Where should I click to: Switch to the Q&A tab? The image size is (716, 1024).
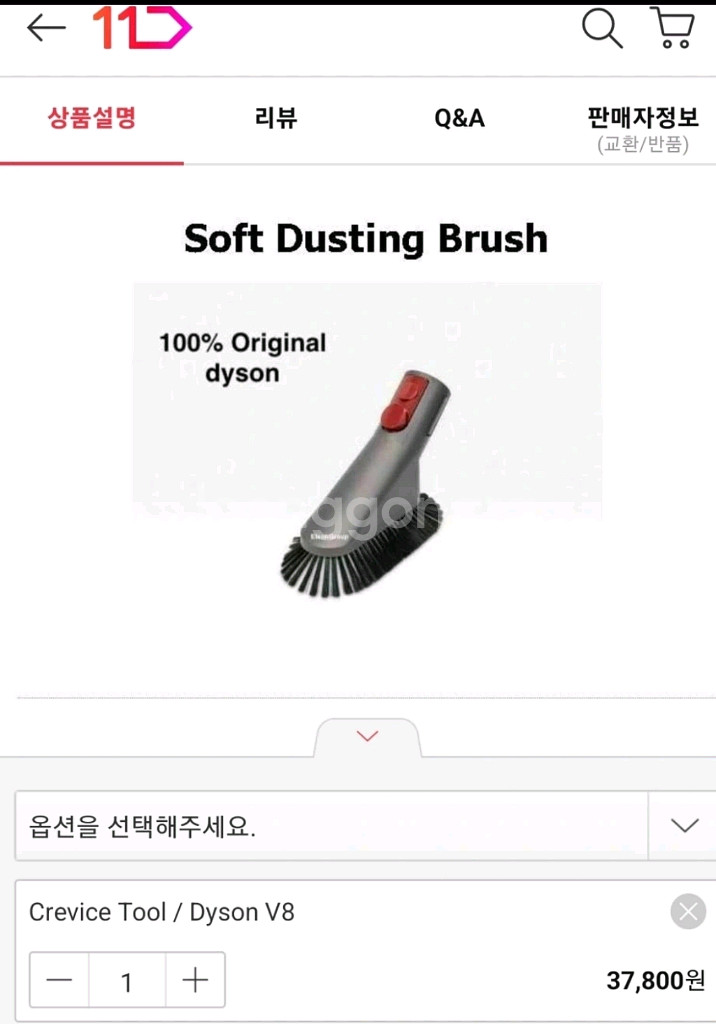coord(459,119)
